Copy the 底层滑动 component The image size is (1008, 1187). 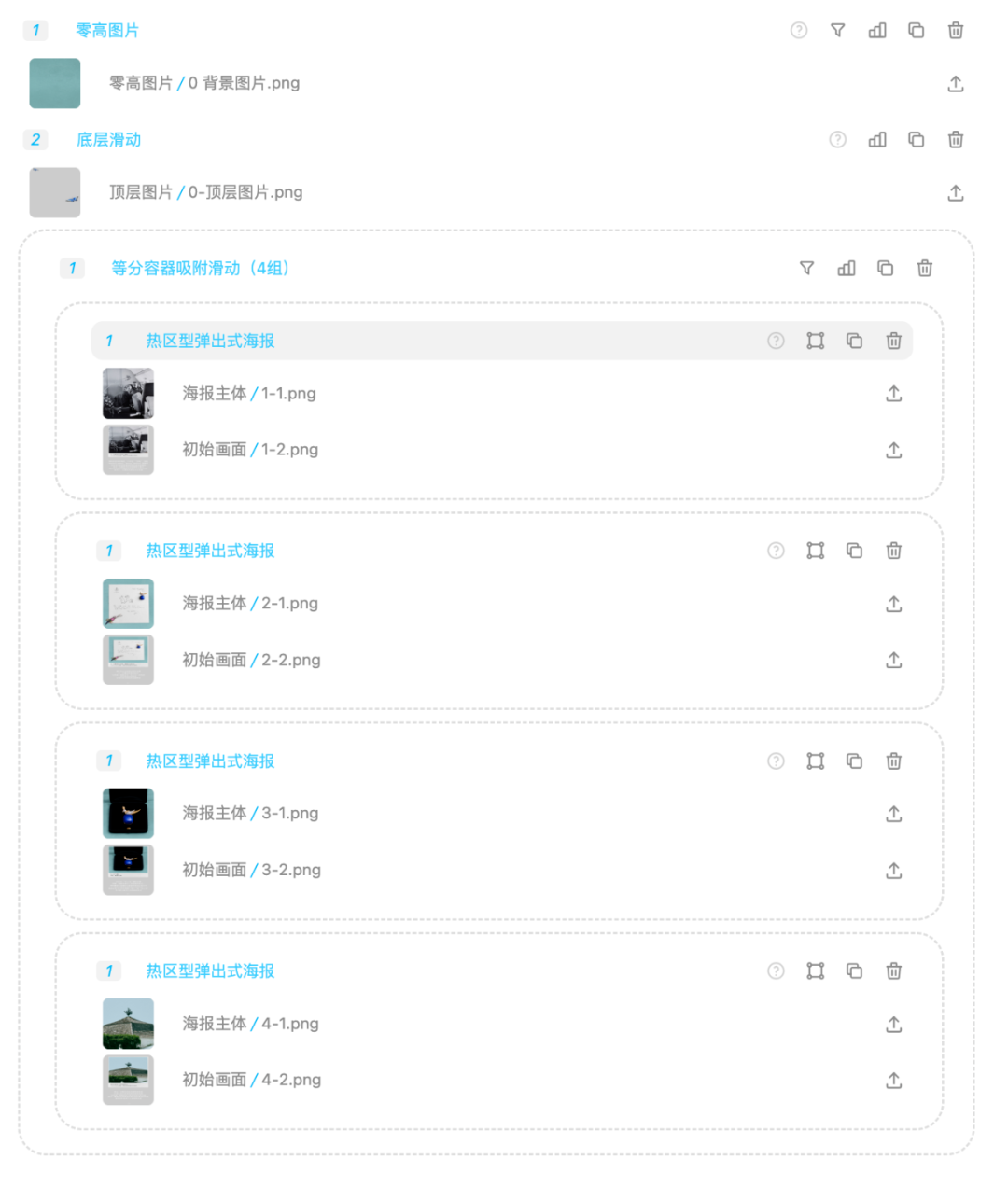(917, 140)
